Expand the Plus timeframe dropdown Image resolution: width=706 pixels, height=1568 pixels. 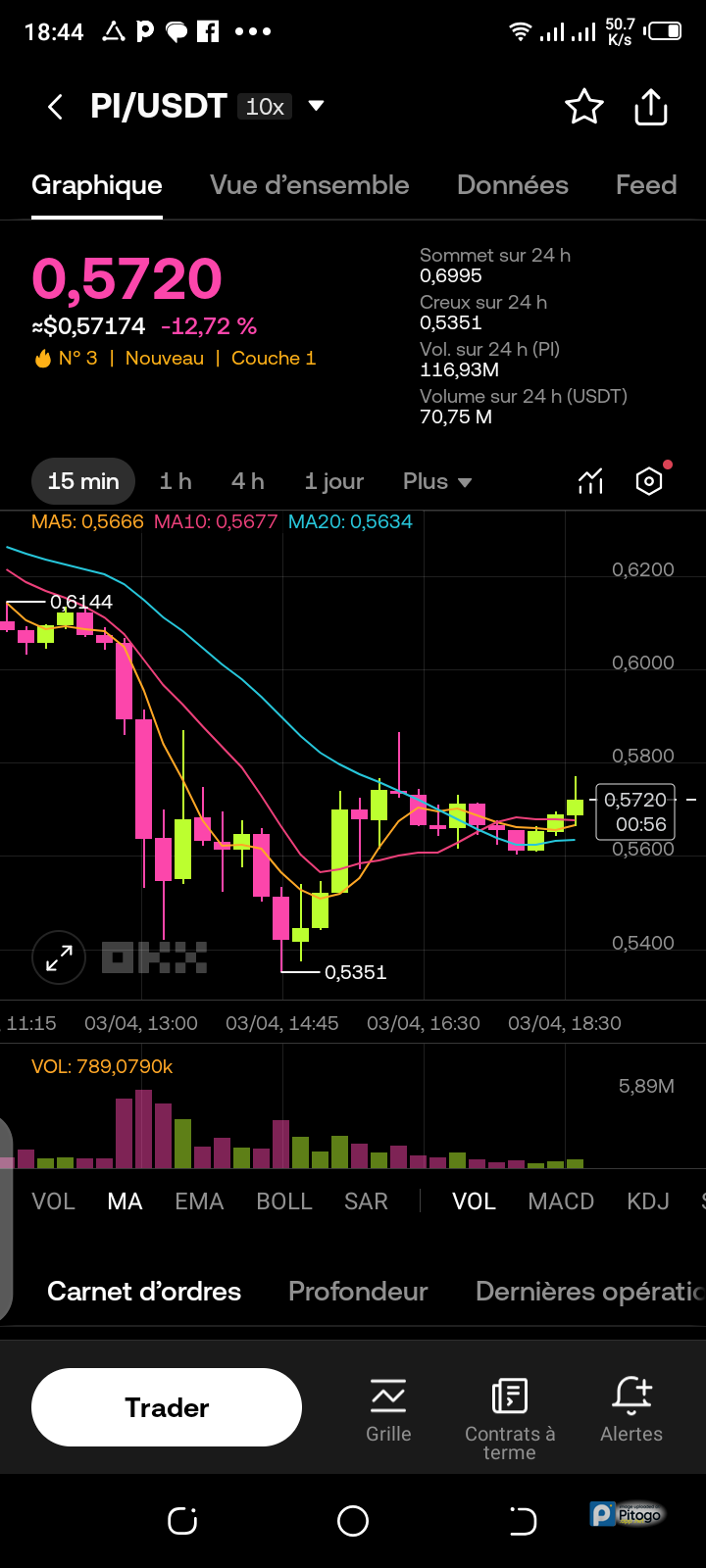(x=437, y=481)
